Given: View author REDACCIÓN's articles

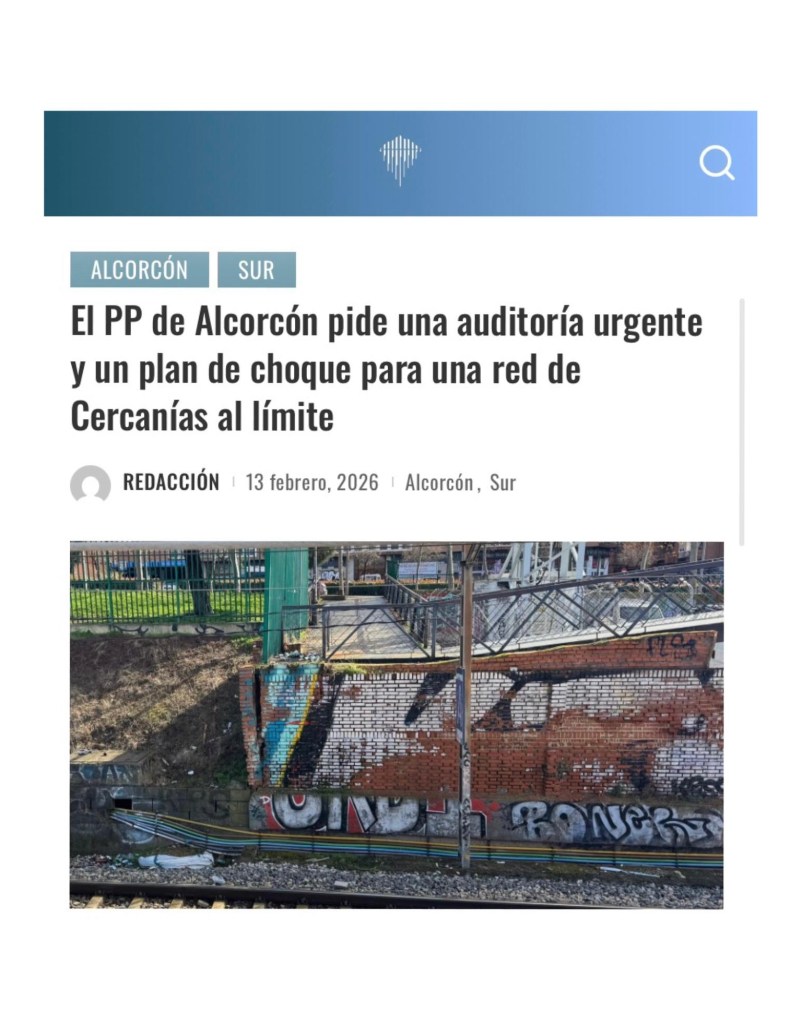Looking at the screenshot, I should [171, 482].
